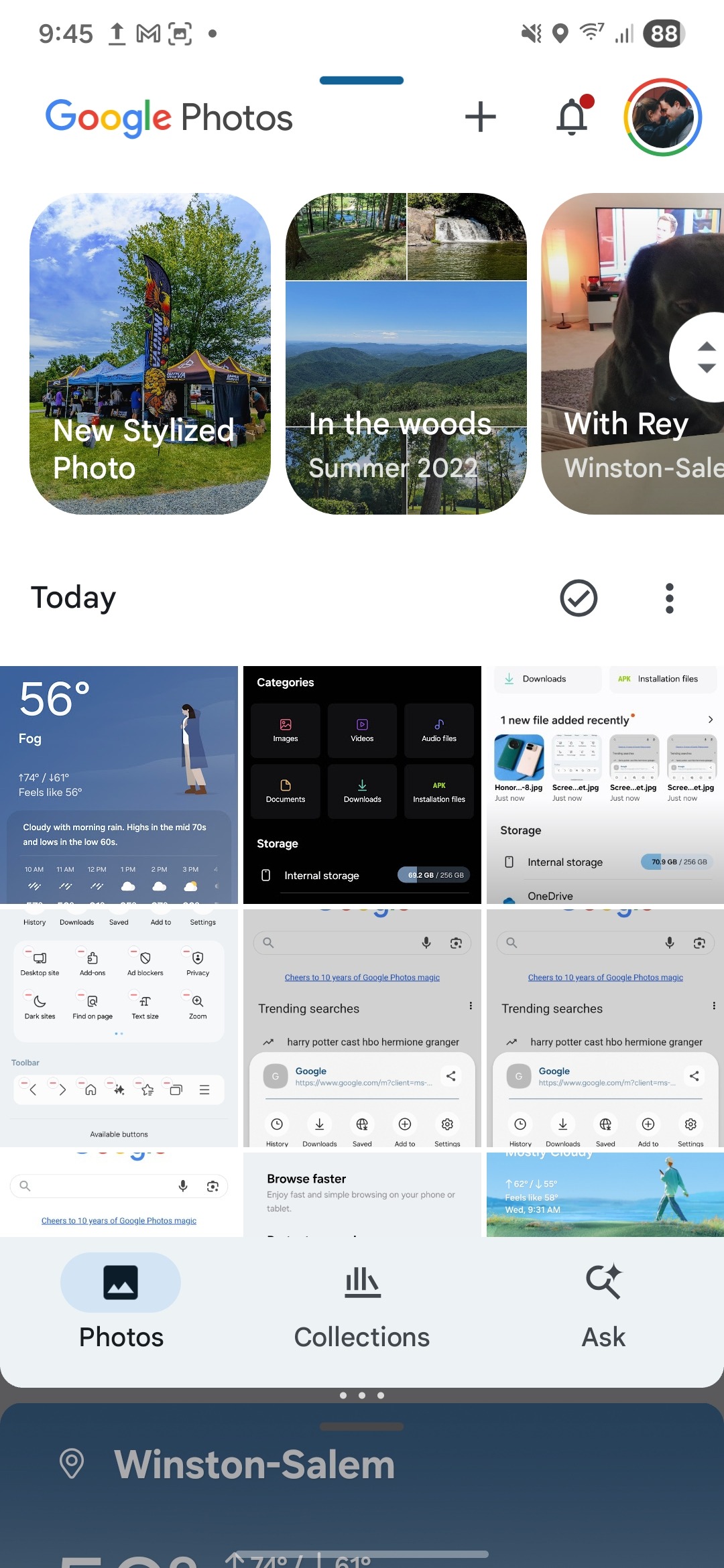
Task: Open the notifications bell
Action: (573, 117)
